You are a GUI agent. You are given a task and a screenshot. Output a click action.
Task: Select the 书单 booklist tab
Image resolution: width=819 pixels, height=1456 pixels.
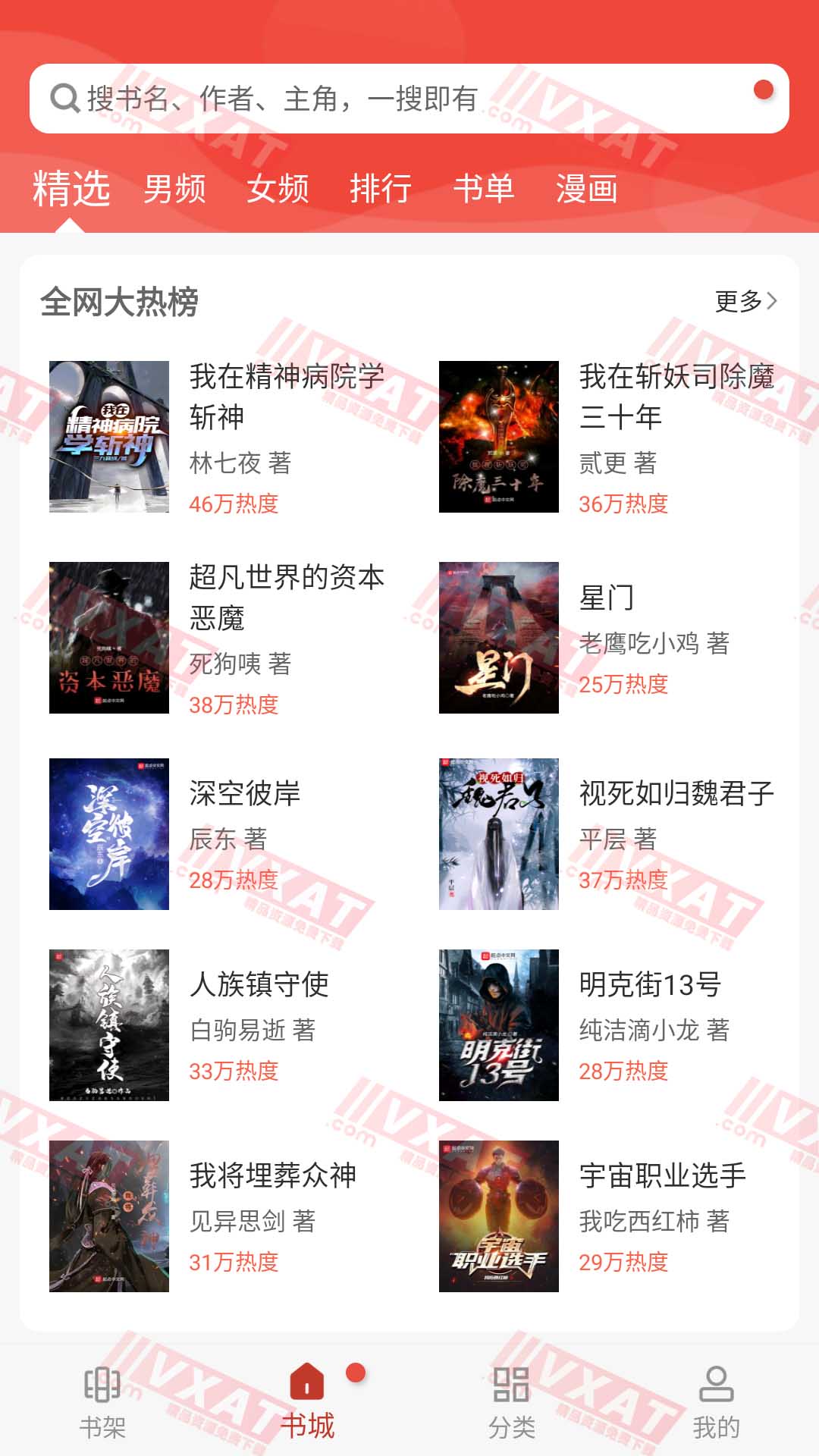pos(485,190)
